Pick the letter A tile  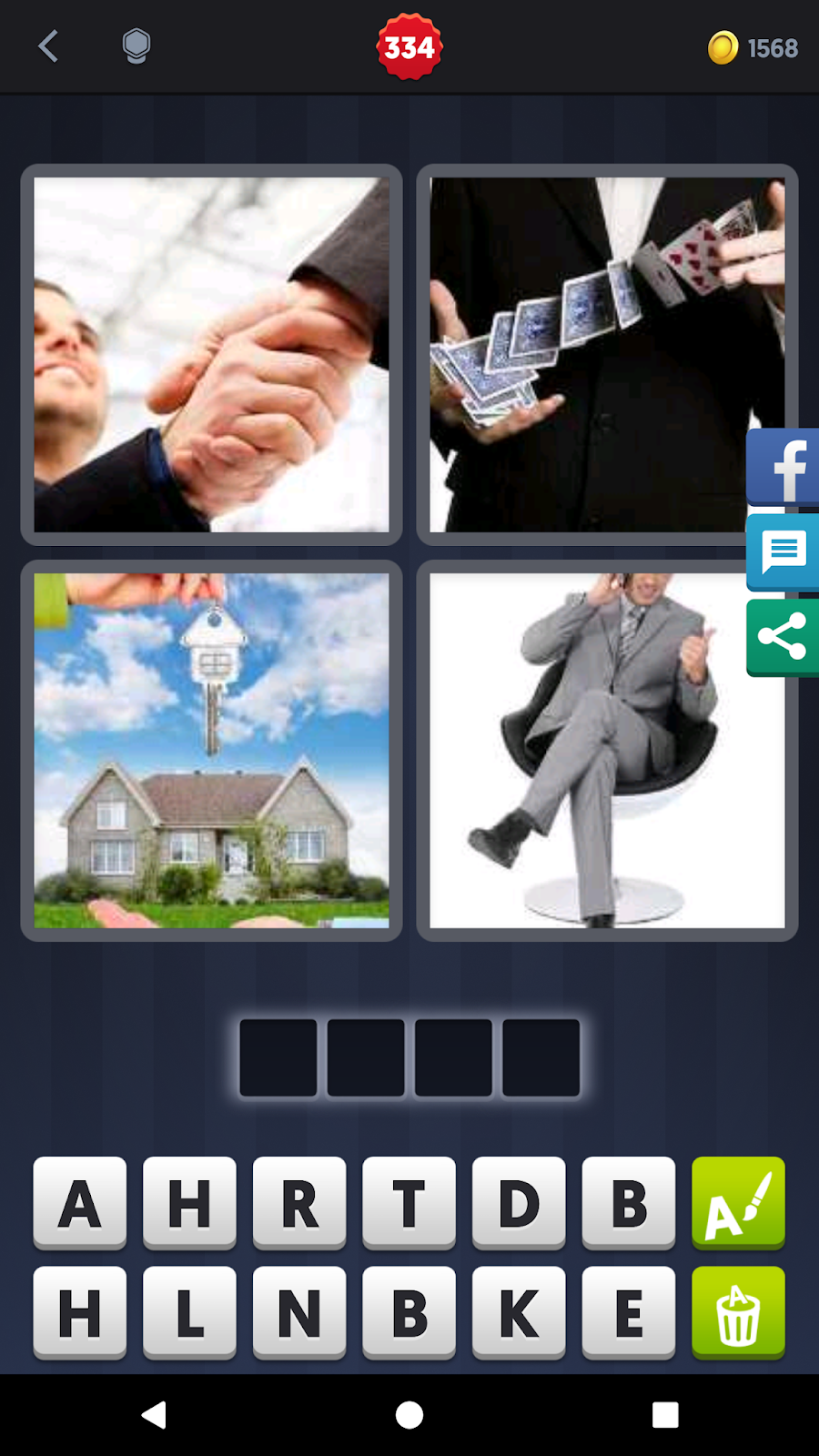pyautogui.click(x=80, y=1203)
